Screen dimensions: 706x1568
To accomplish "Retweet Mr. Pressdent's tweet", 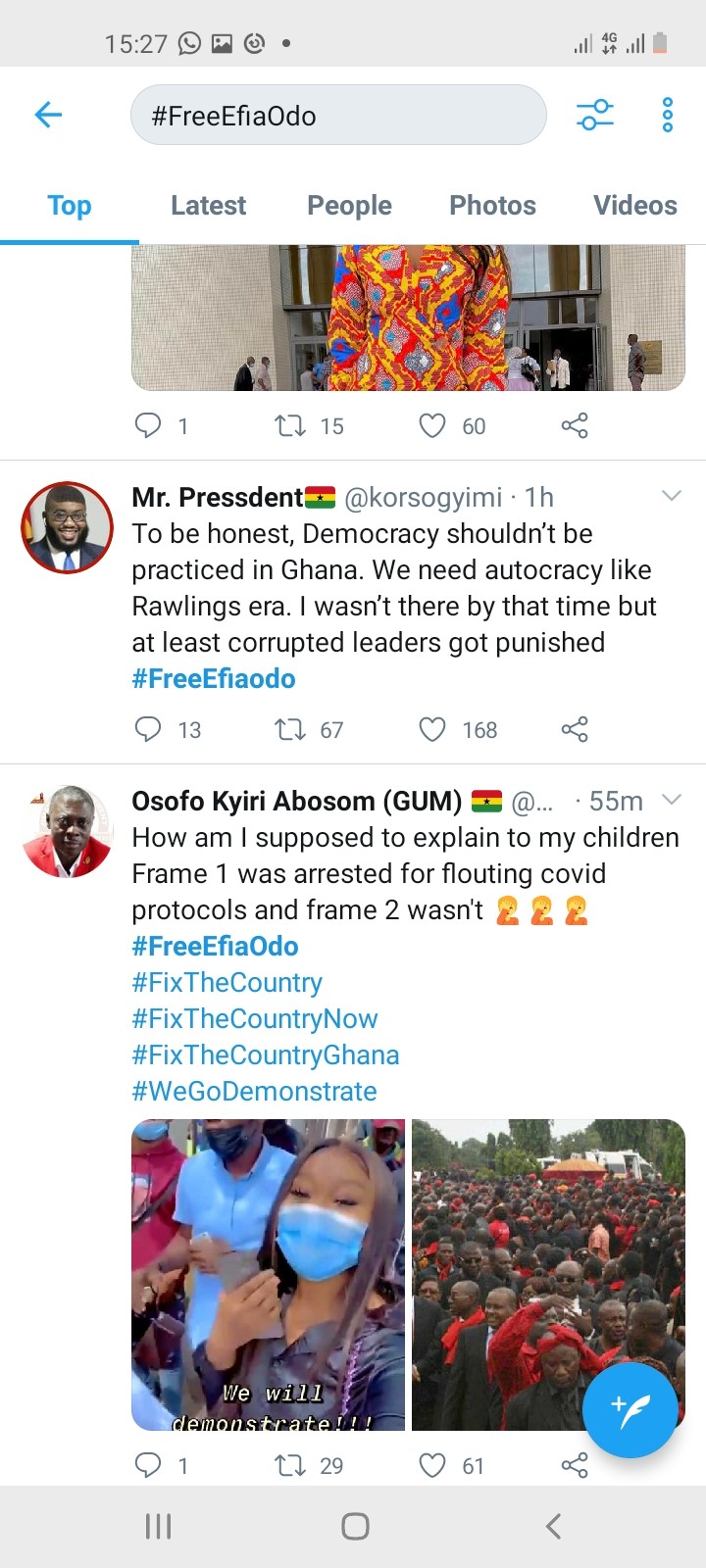I will (x=290, y=729).
